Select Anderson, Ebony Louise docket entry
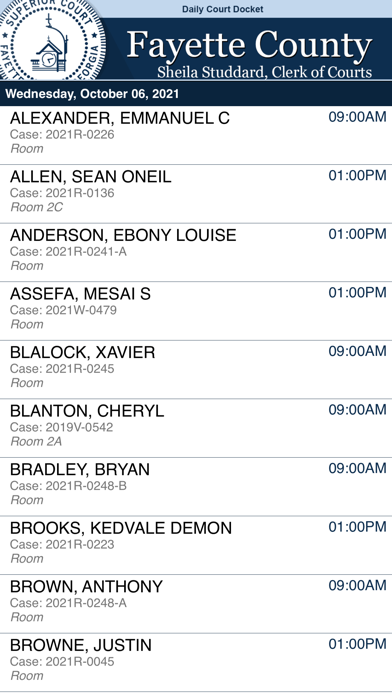 (x=196, y=253)
